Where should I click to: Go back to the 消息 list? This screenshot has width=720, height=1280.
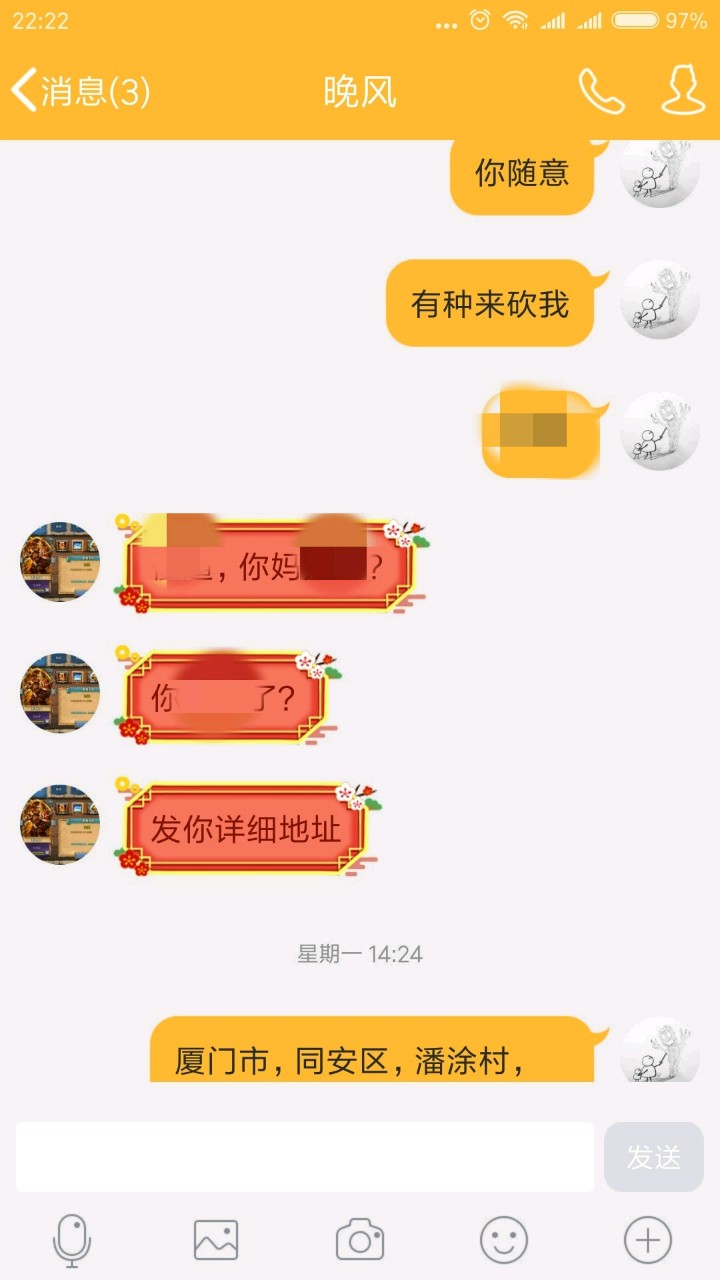point(80,92)
